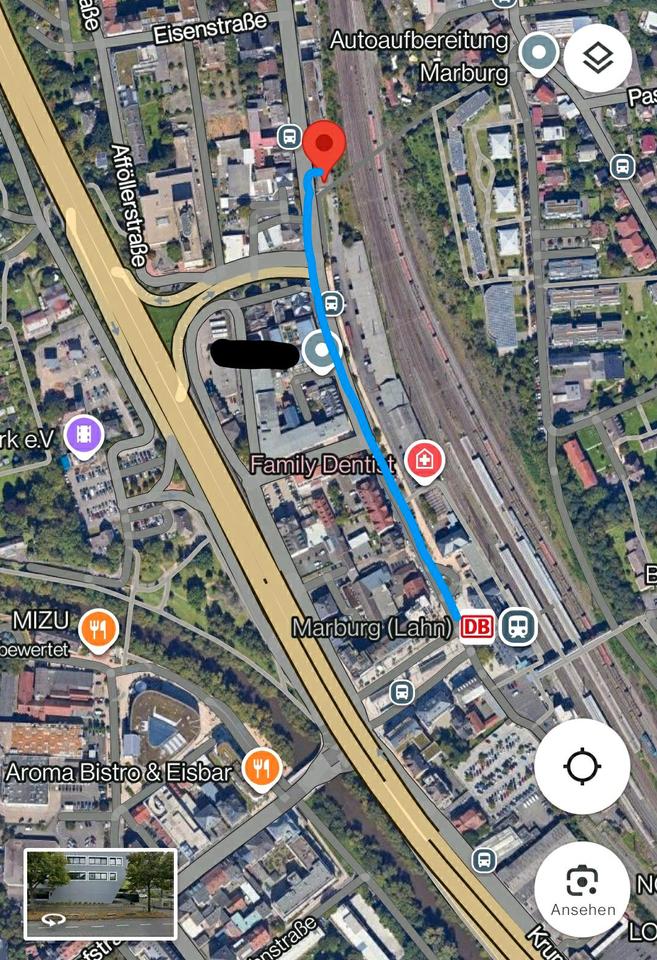Open the Street View preview thumbnail
Screen dimensions: 657x960
pos(100,894)
